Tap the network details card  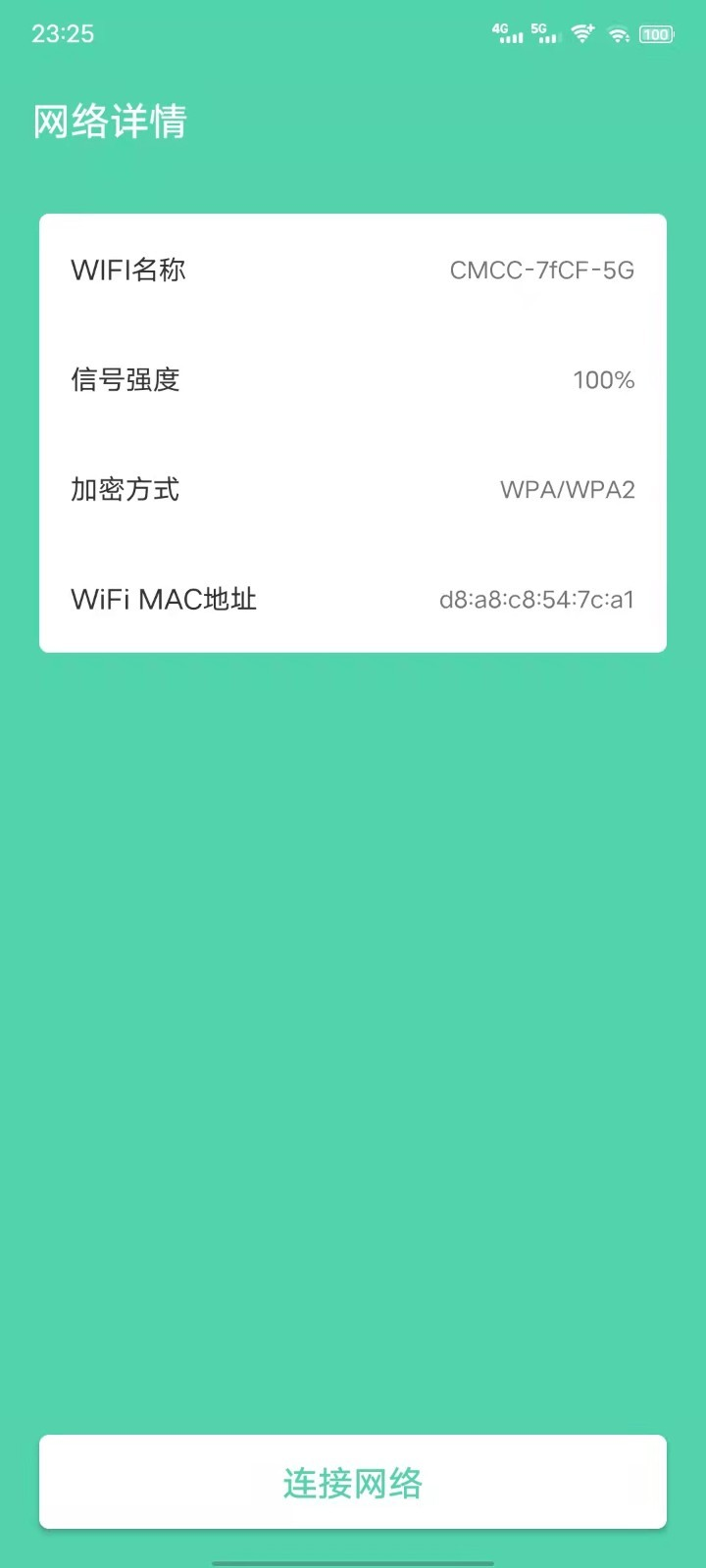point(353,431)
